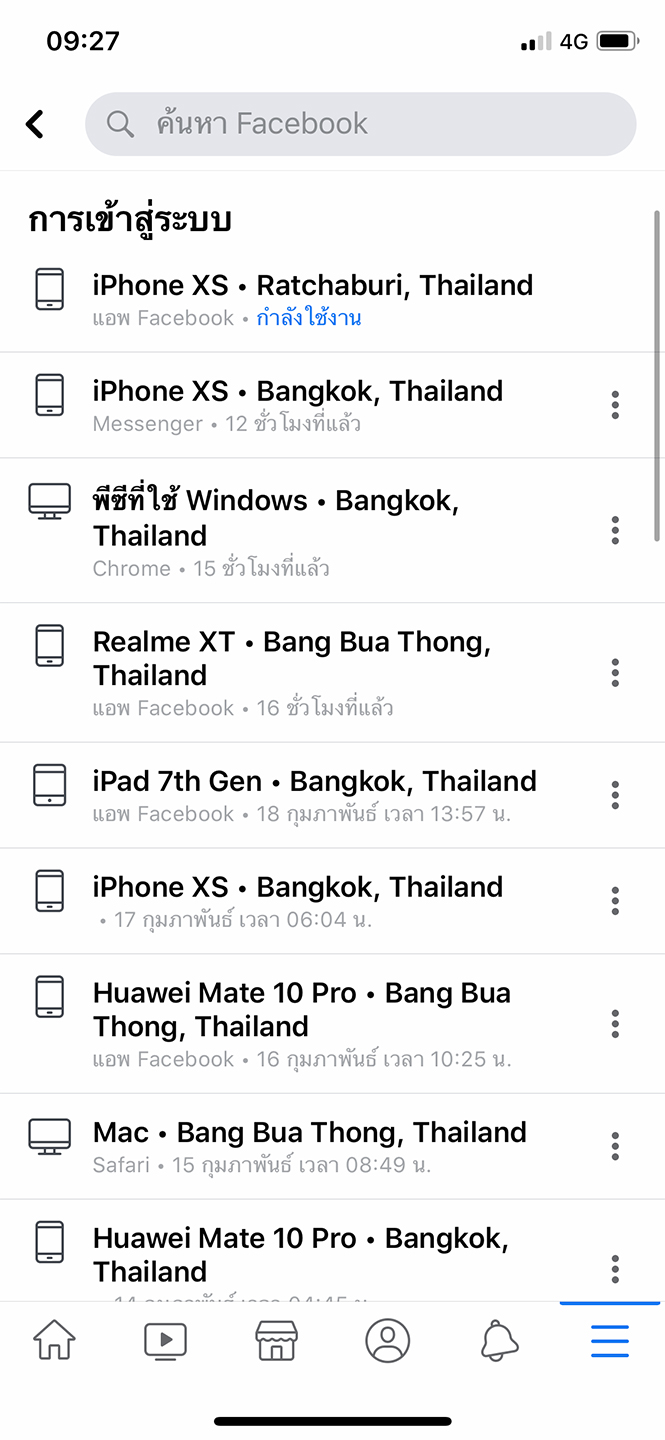The height and width of the screenshot is (1440, 665).
Task: Switch to the Watch video tab
Action: coord(166,1340)
